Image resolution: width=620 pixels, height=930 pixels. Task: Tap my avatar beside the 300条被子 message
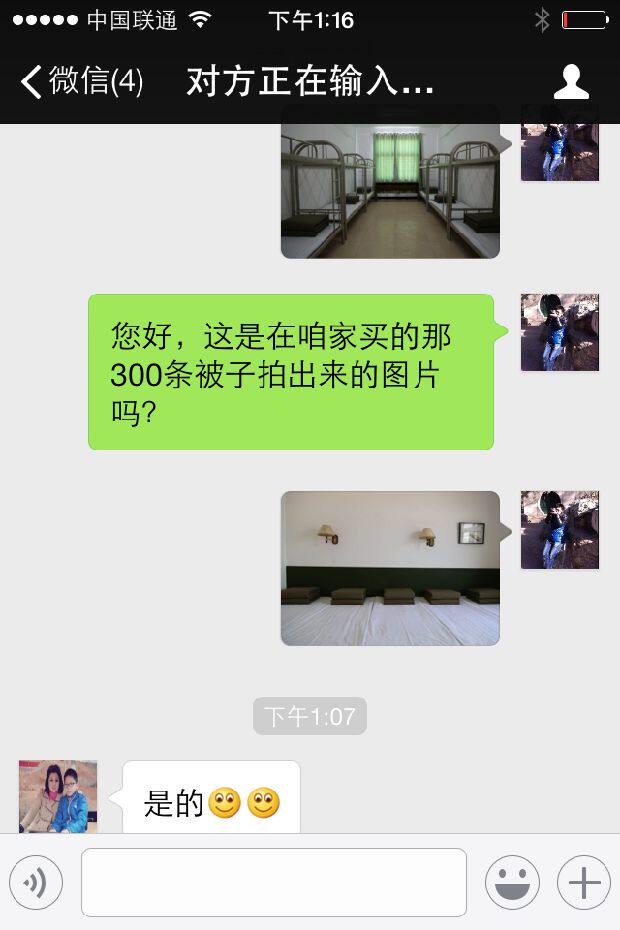[559, 332]
